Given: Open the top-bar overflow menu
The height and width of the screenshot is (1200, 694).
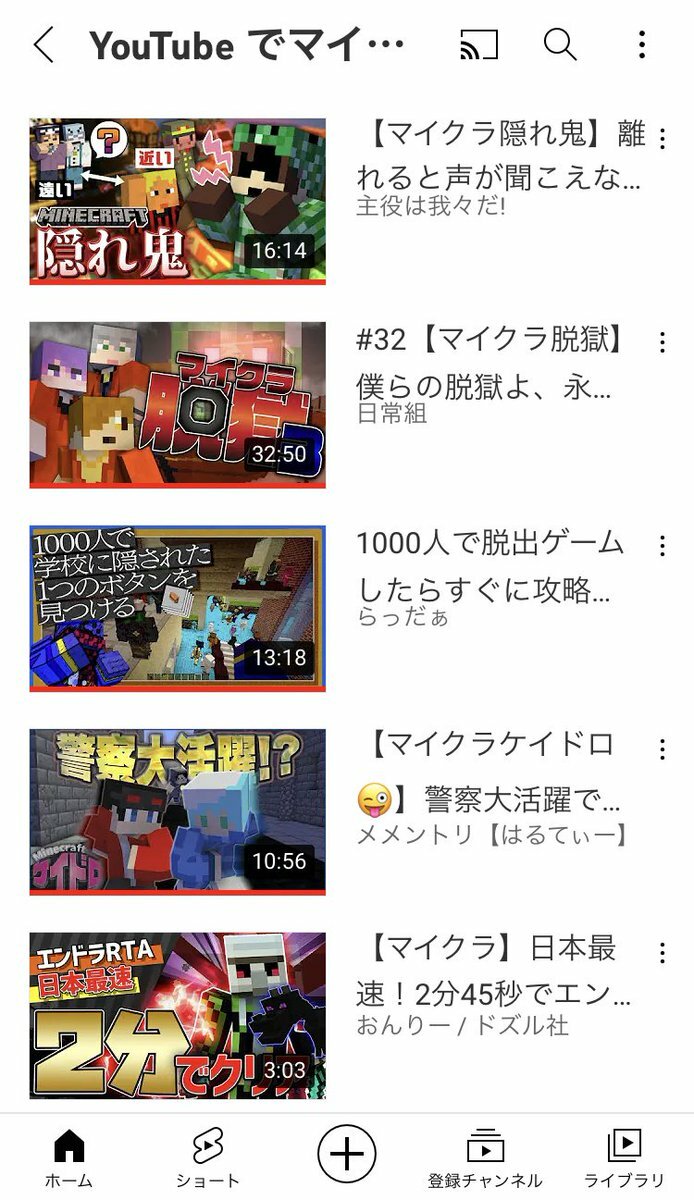Looking at the screenshot, I should coord(641,45).
